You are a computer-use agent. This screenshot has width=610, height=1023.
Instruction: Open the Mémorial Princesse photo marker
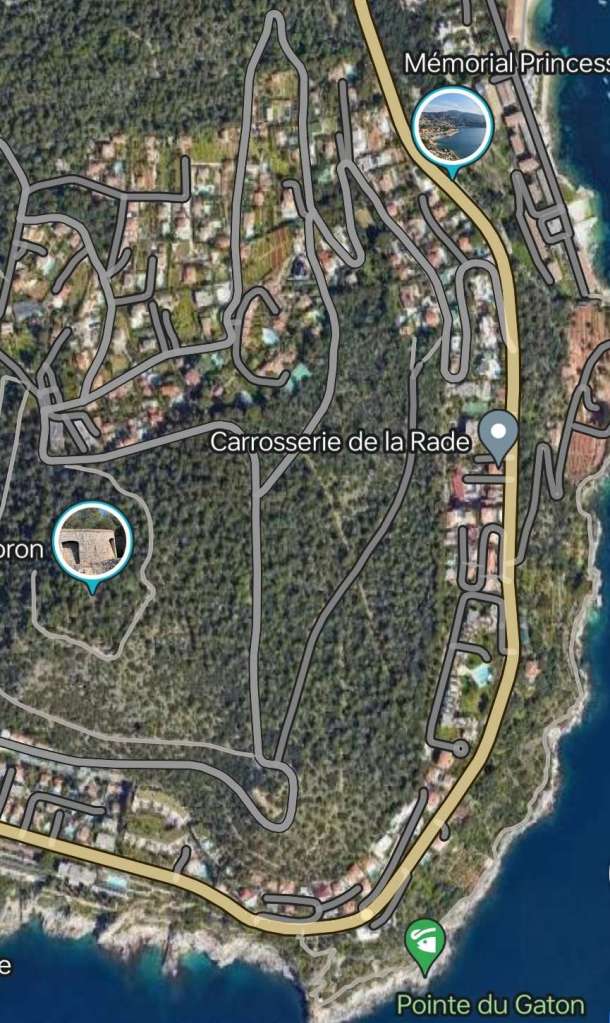point(452,127)
